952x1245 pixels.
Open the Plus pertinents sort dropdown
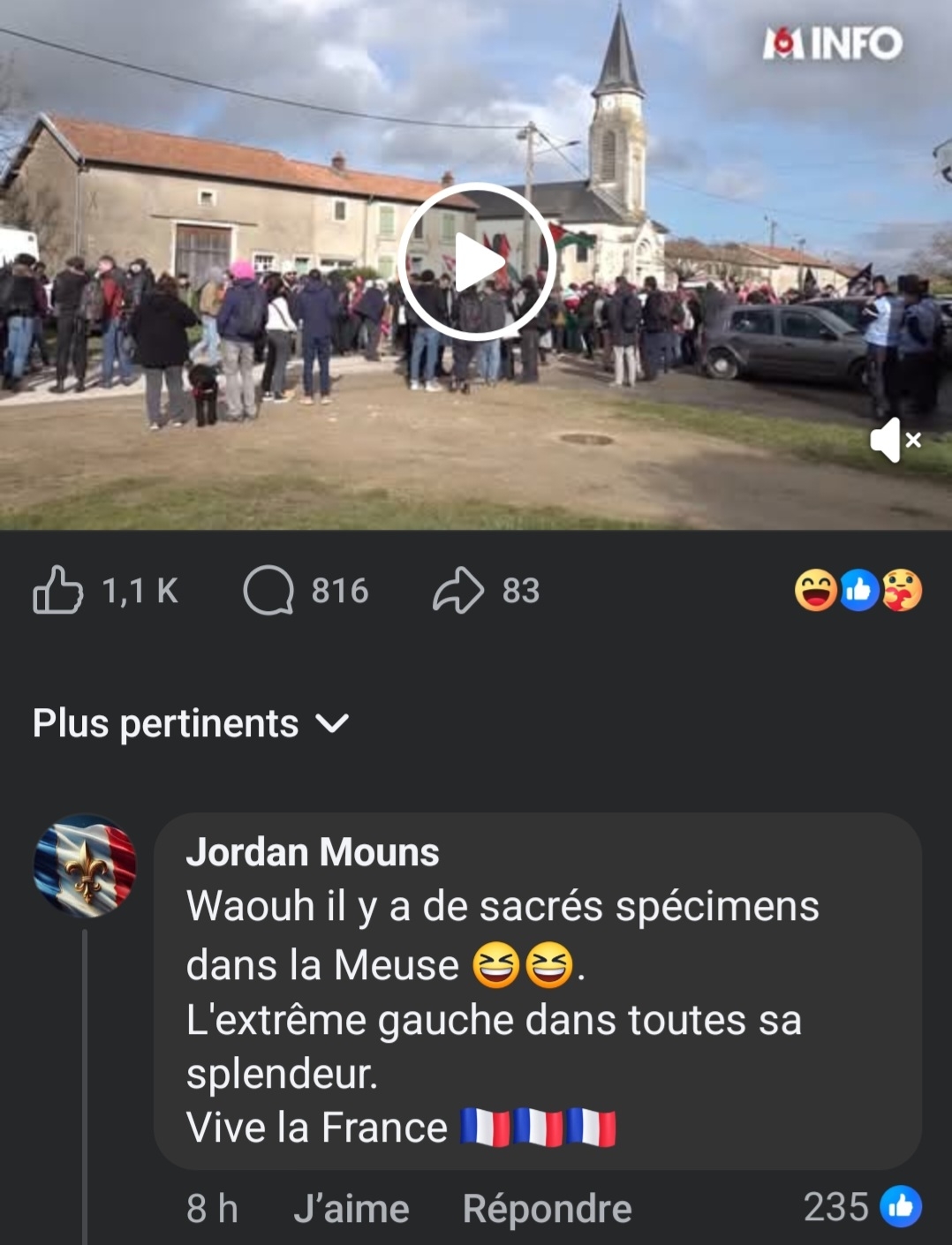191,724
